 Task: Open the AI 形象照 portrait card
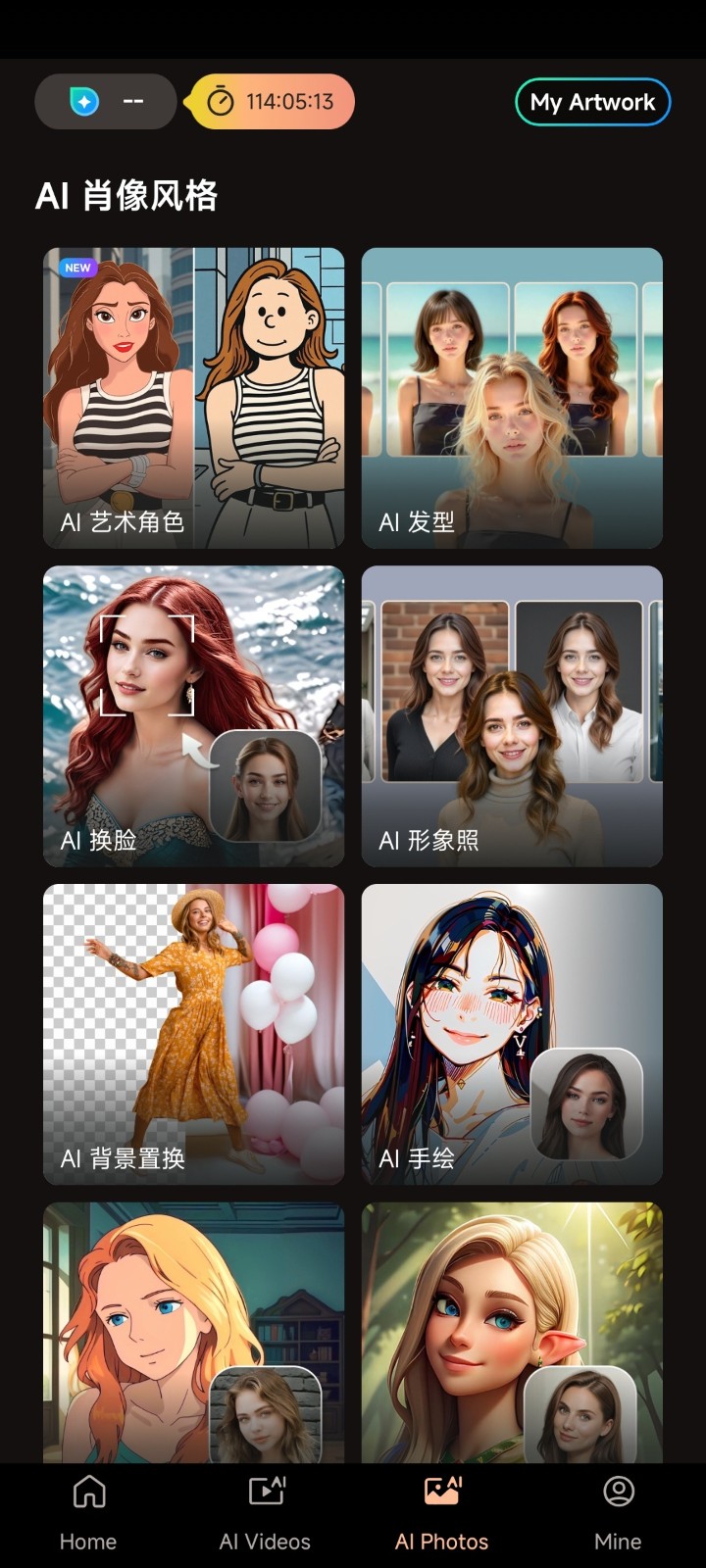point(513,715)
